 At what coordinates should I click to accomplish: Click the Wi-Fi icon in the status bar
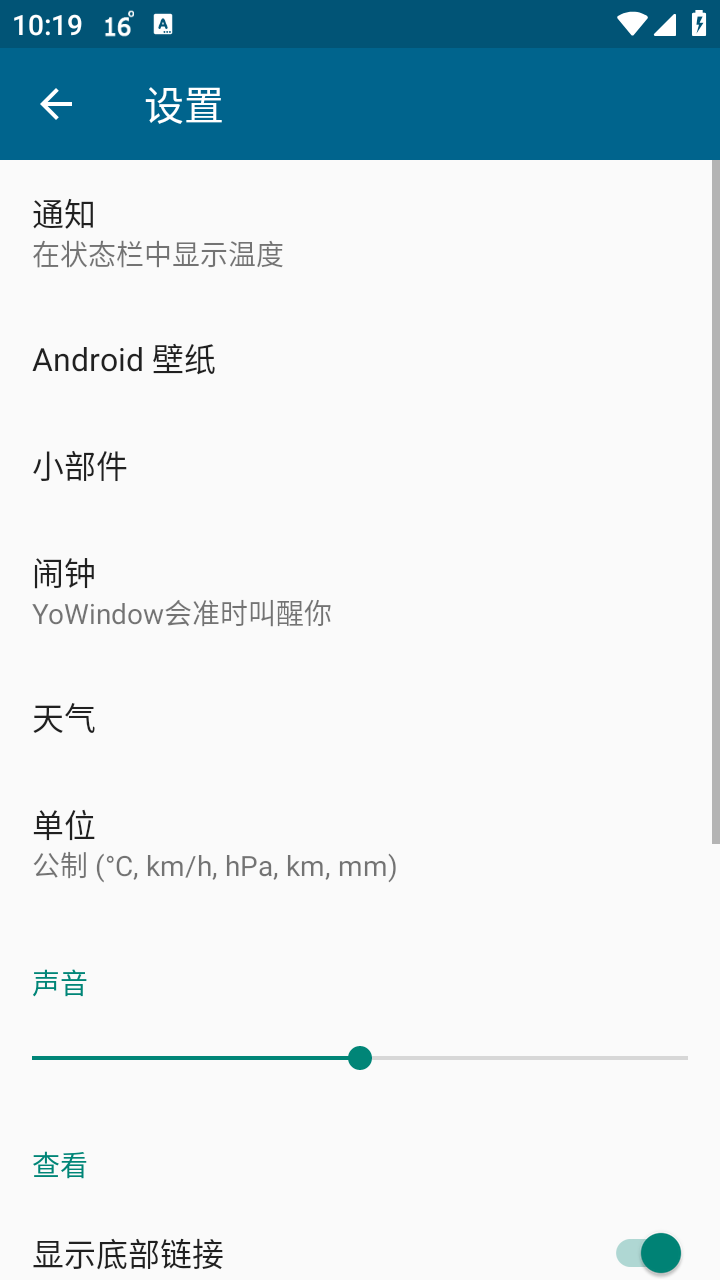coord(631,23)
